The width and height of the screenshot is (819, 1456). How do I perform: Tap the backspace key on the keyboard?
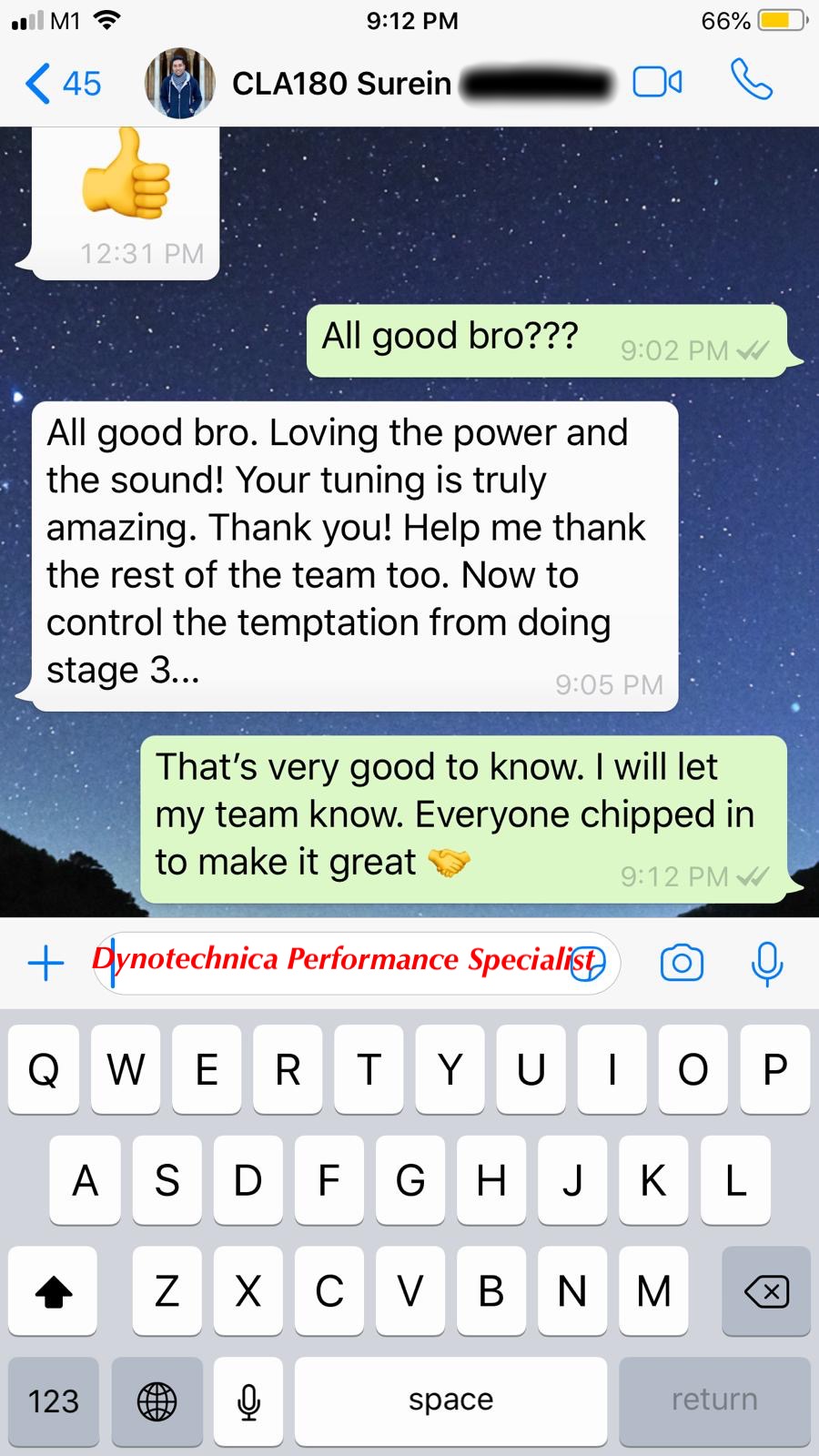[x=765, y=1290]
